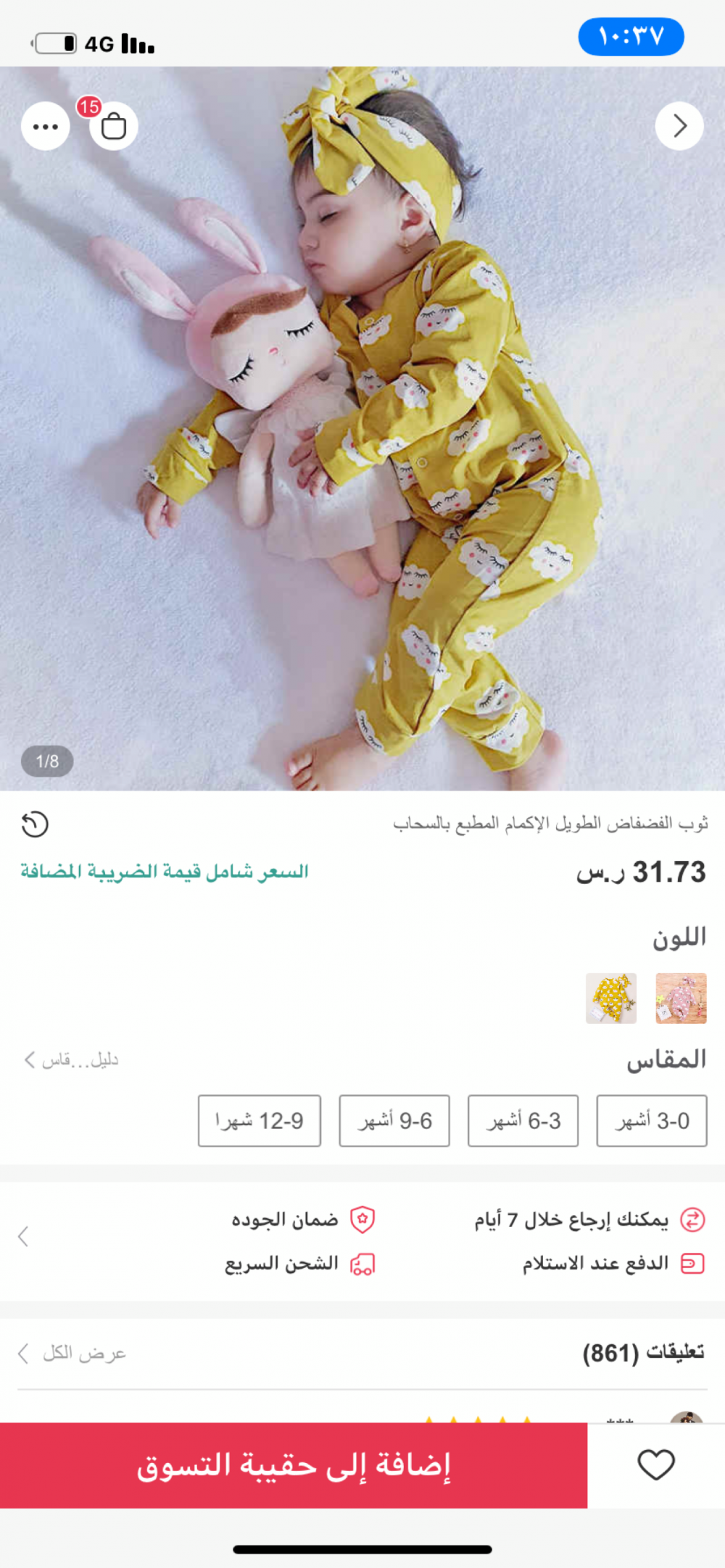Open the three-dot overflow menu

45,126
